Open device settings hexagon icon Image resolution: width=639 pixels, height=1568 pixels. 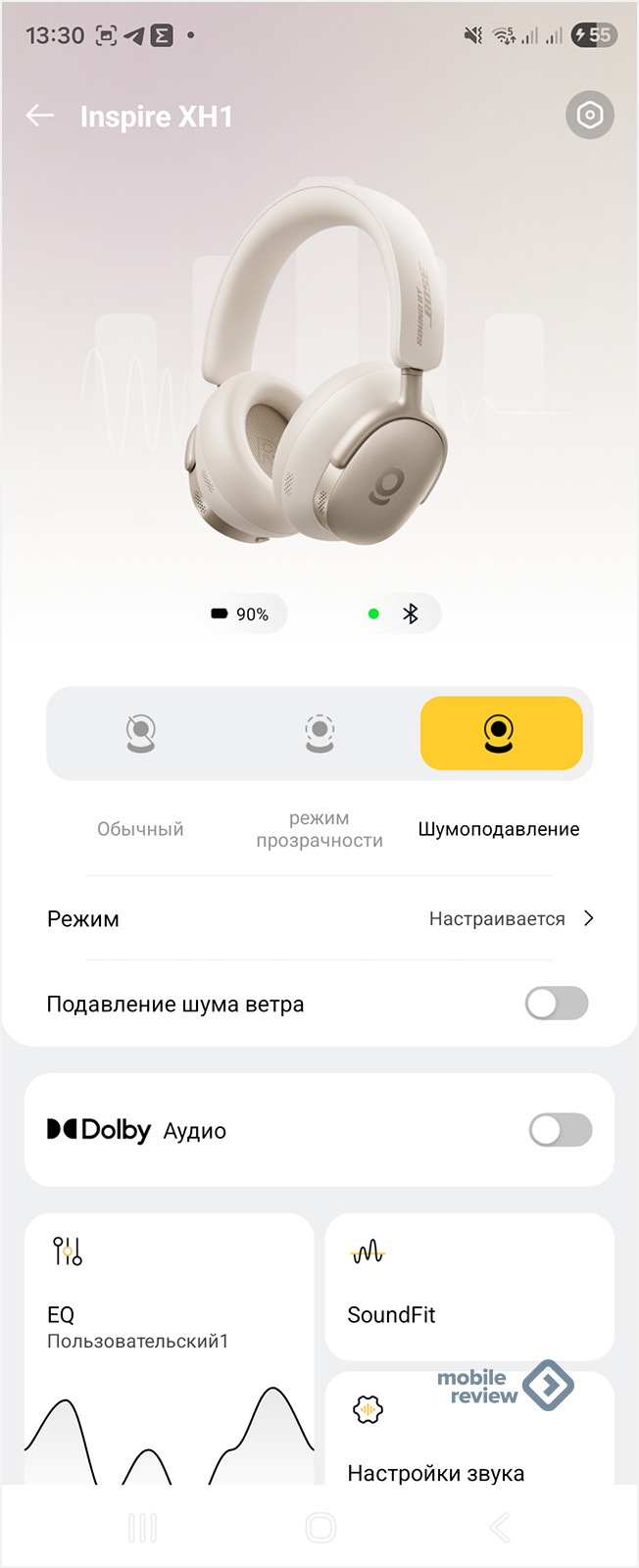(589, 116)
